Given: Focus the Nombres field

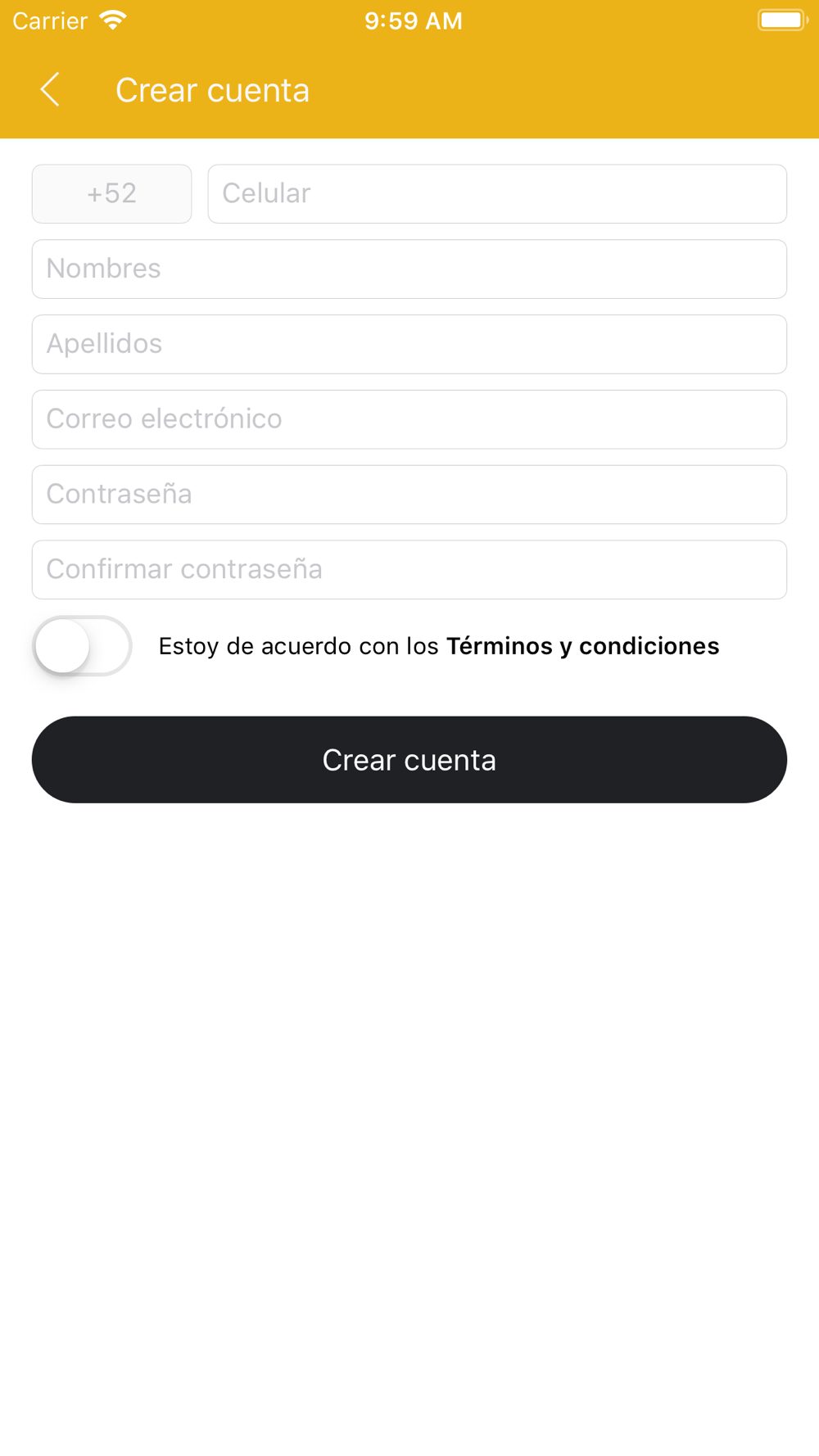Looking at the screenshot, I should click(409, 269).
